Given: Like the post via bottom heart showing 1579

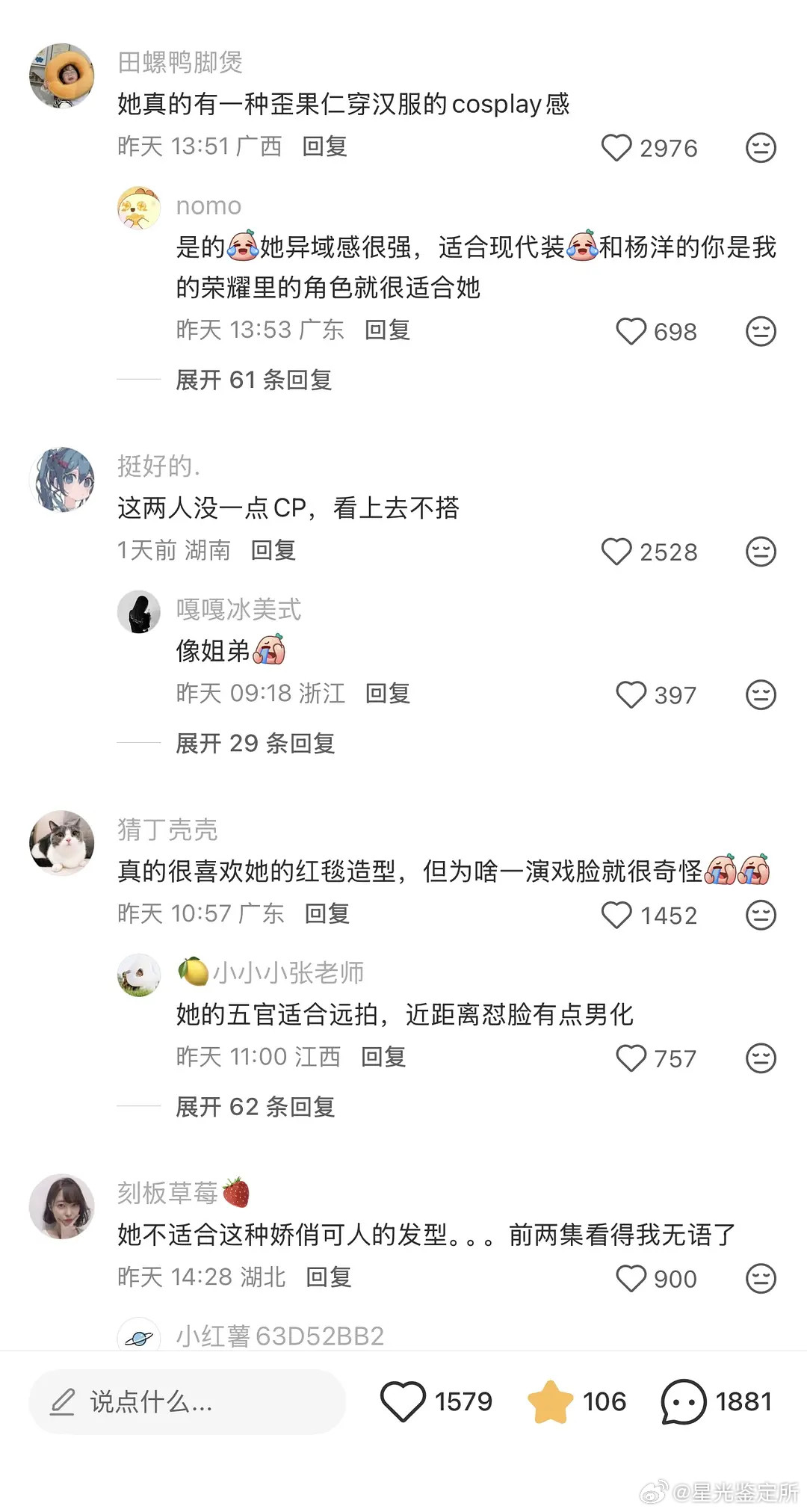Looking at the screenshot, I should coord(404,1401).
